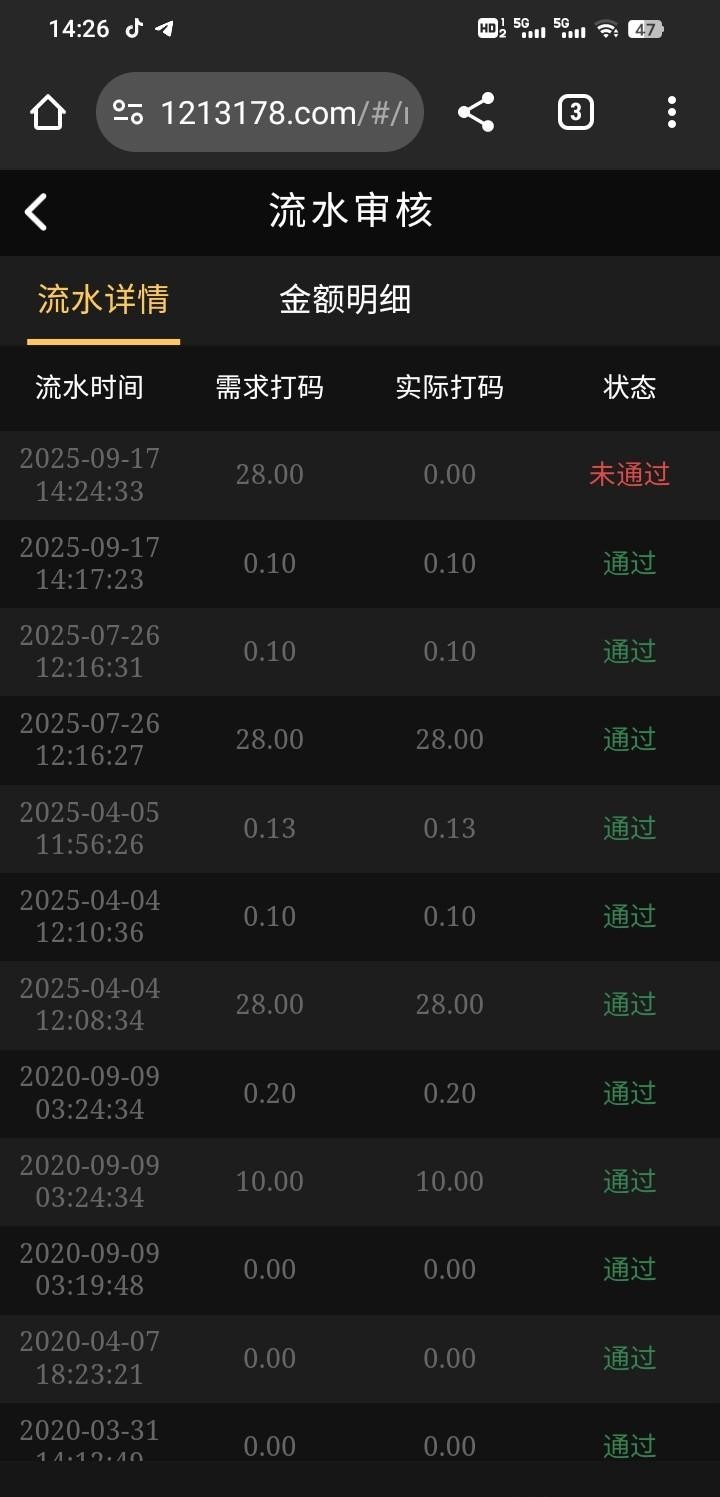Open the browser home page
The image size is (720, 1497).
pyautogui.click(x=48, y=113)
